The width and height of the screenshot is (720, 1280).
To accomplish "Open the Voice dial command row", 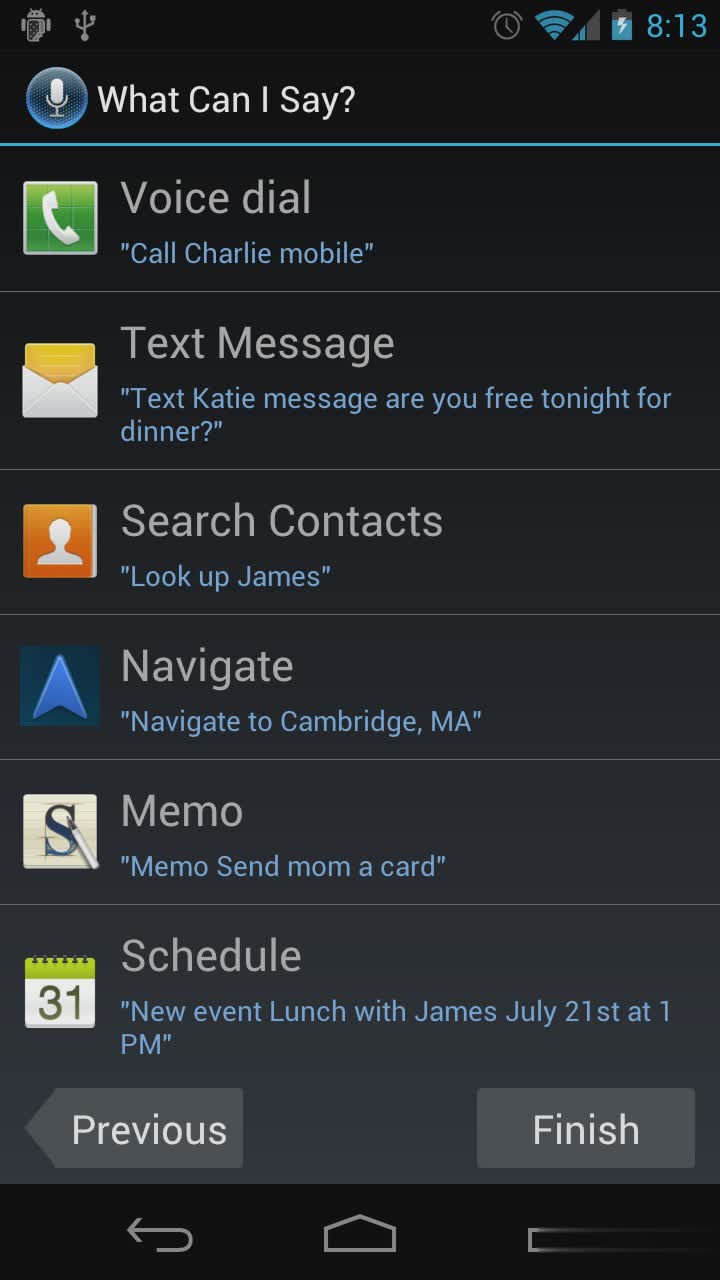I will click(x=360, y=220).
